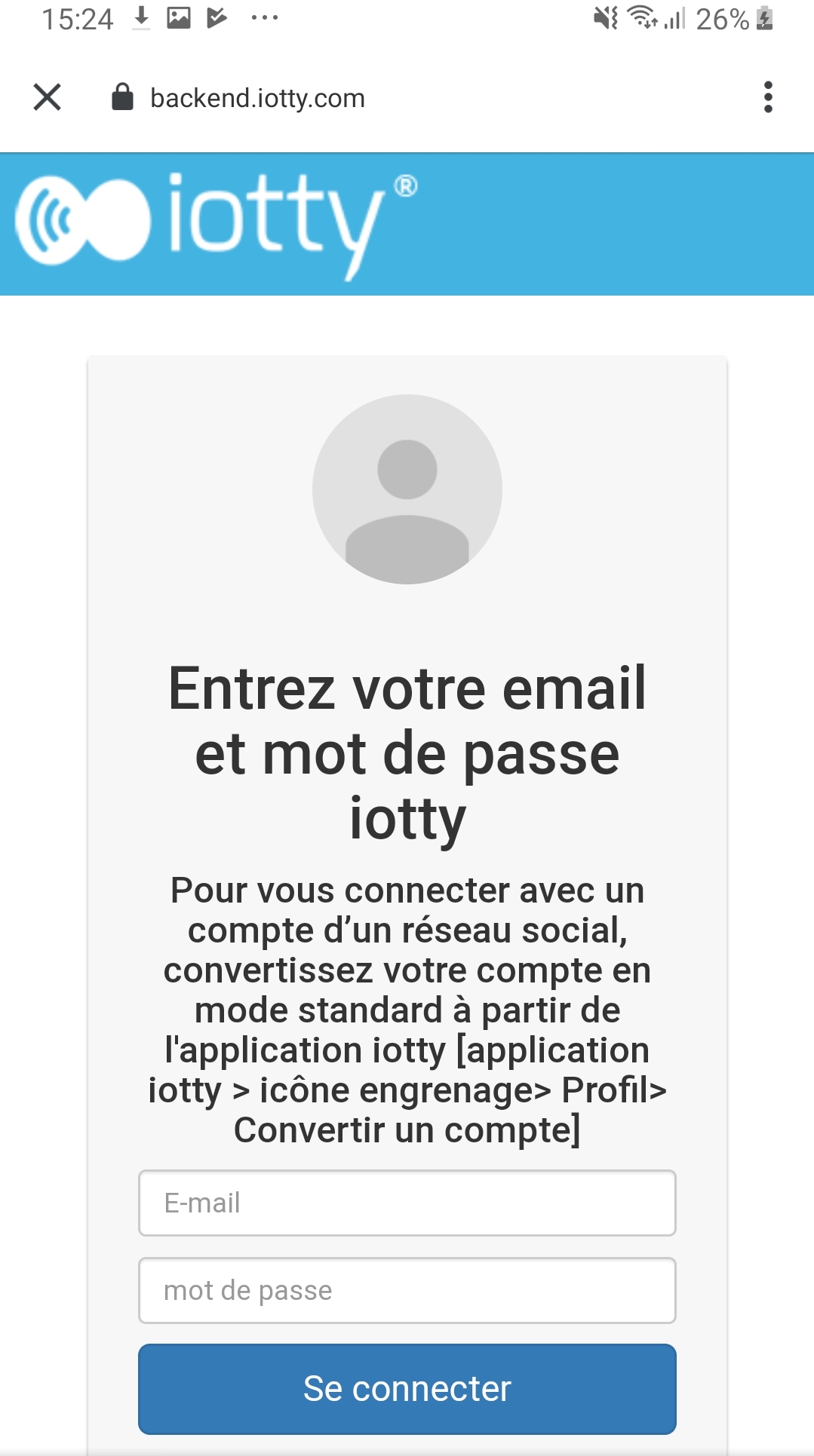Close the current browser tab with the X
The width and height of the screenshot is (814, 1456).
(47, 97)
